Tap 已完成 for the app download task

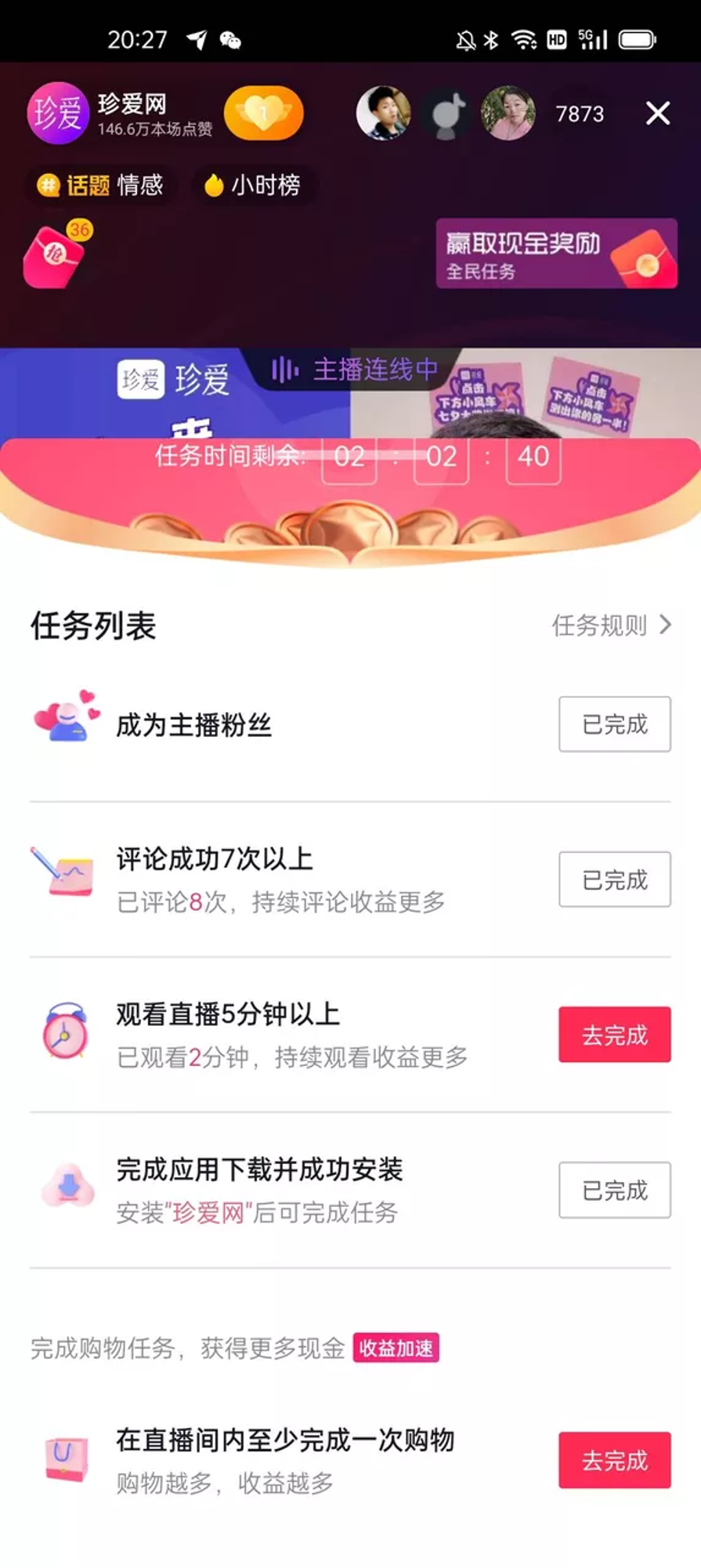pos(614,1190)
